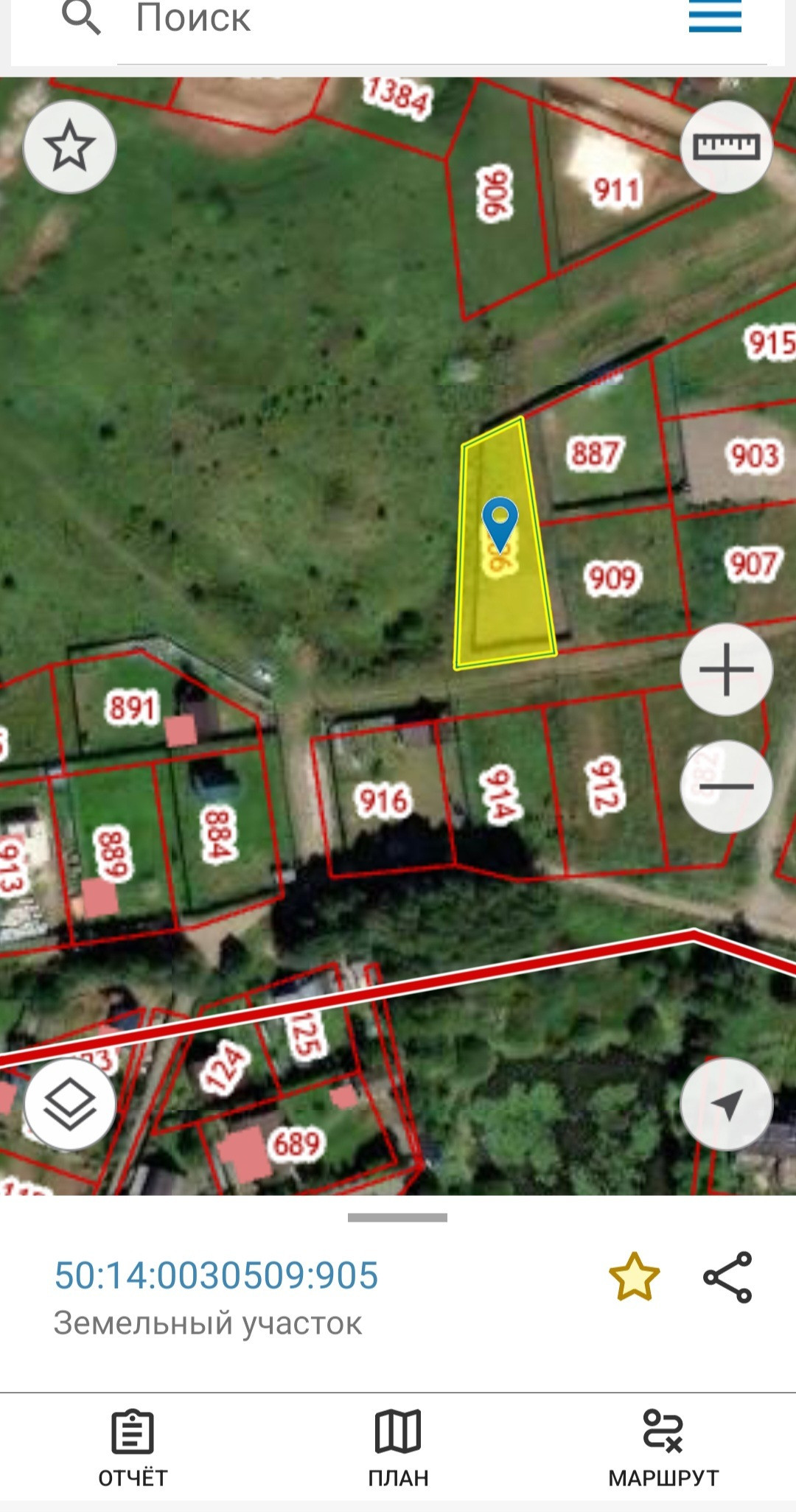Open favorites with the star map button
796x1512 pixels.
tap(70, 147)
